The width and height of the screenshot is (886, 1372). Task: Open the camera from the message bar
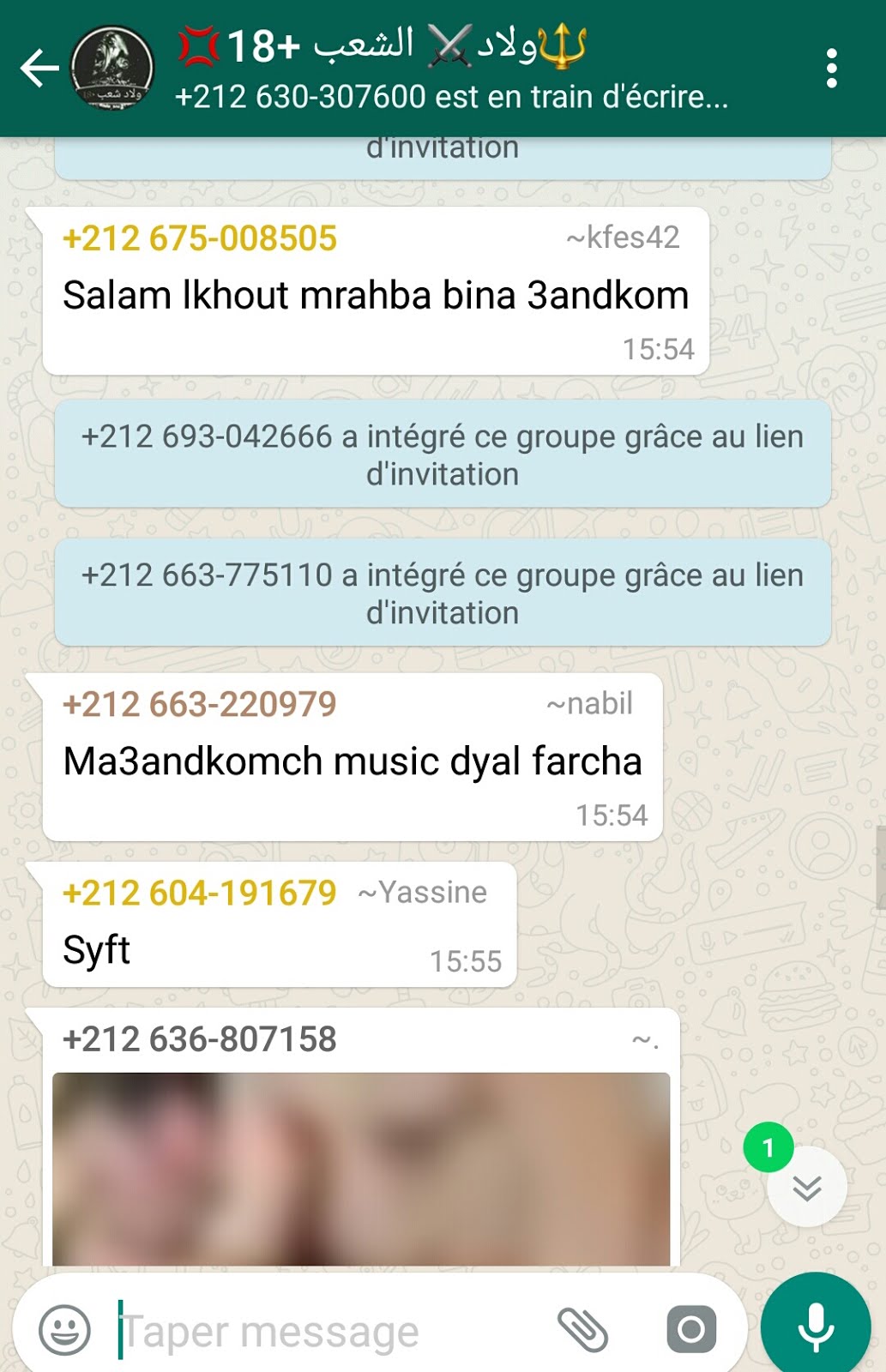click(691, 1330)
